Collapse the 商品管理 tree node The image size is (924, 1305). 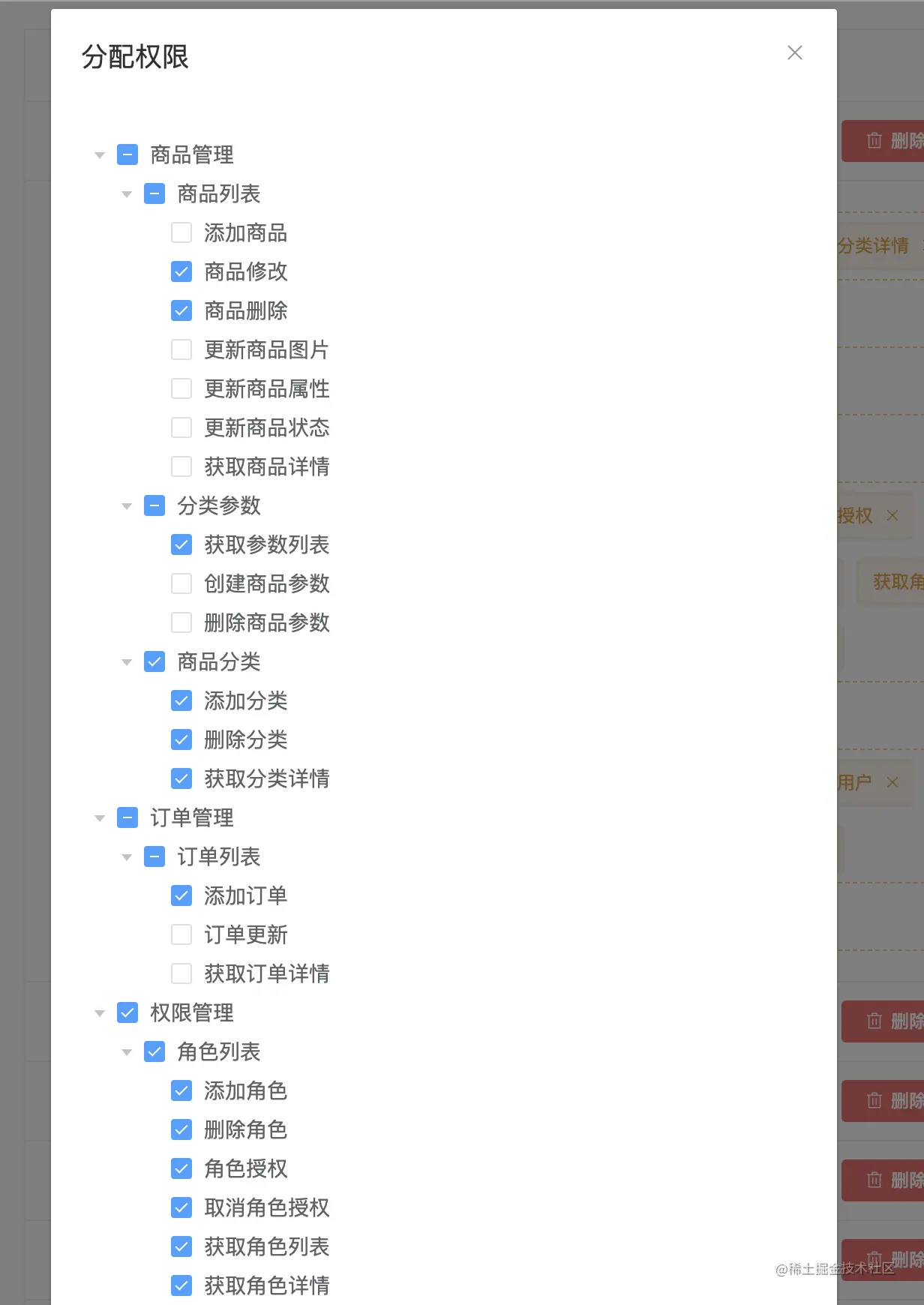(x=100, y=154)
